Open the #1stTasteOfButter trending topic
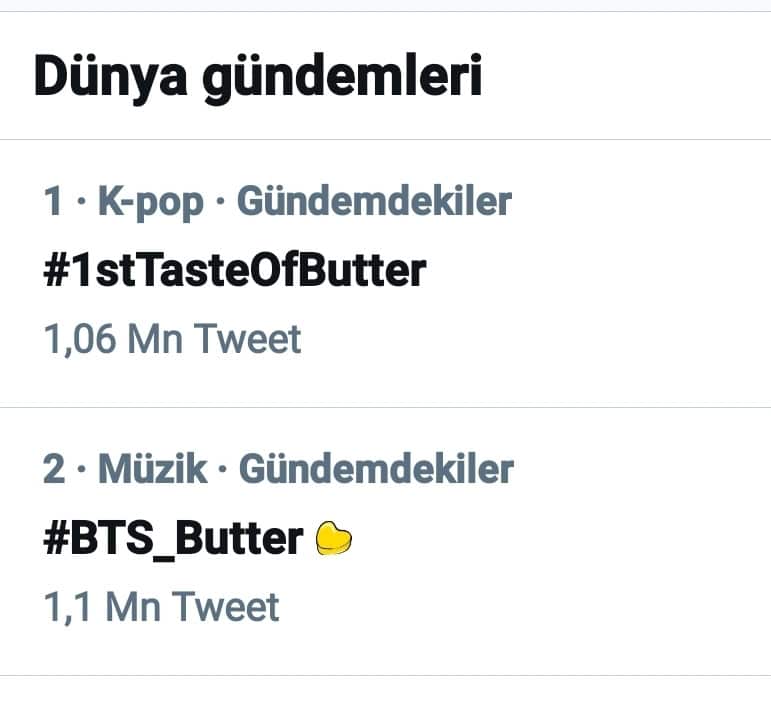 235,271
